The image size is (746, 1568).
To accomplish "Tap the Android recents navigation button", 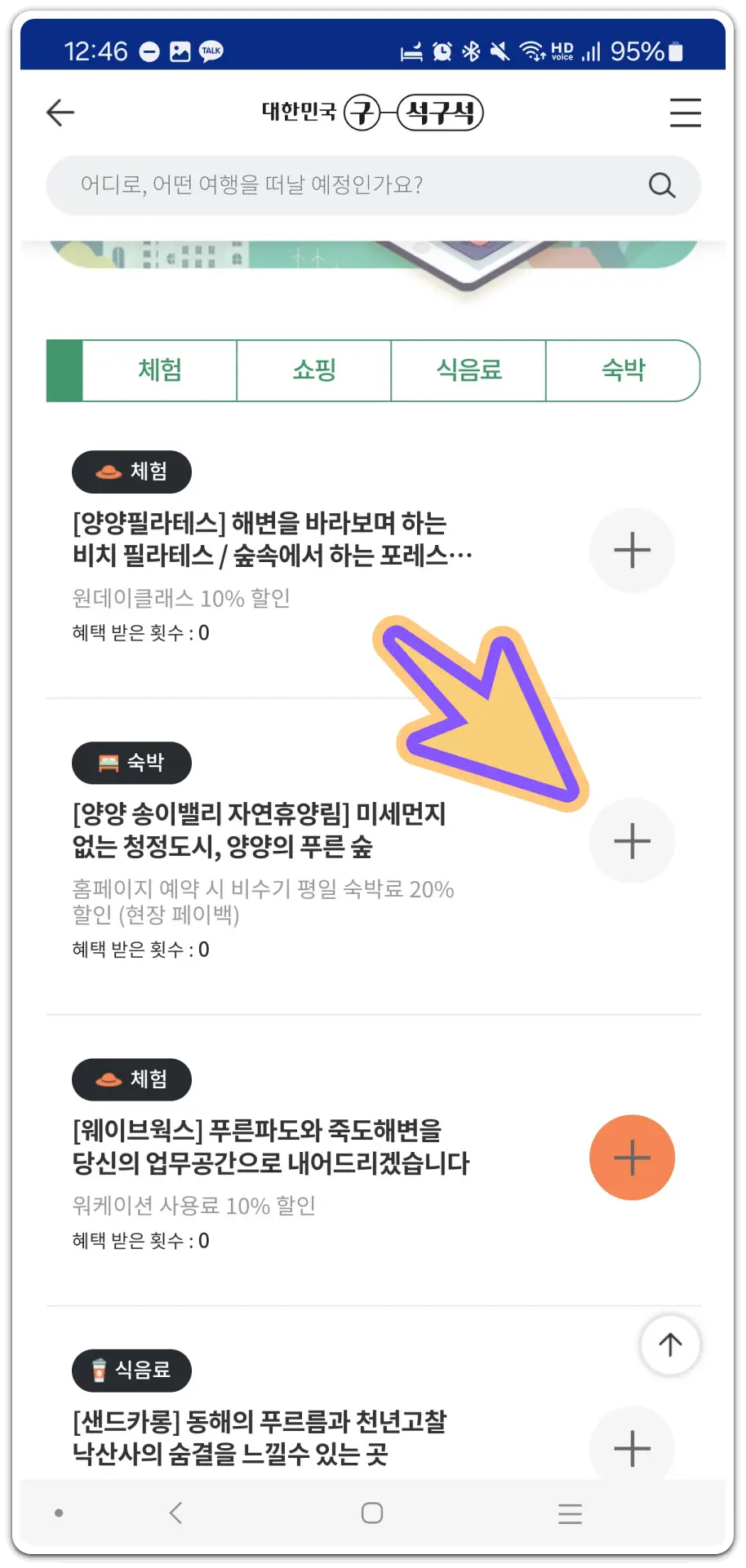I will [570, 1513].
